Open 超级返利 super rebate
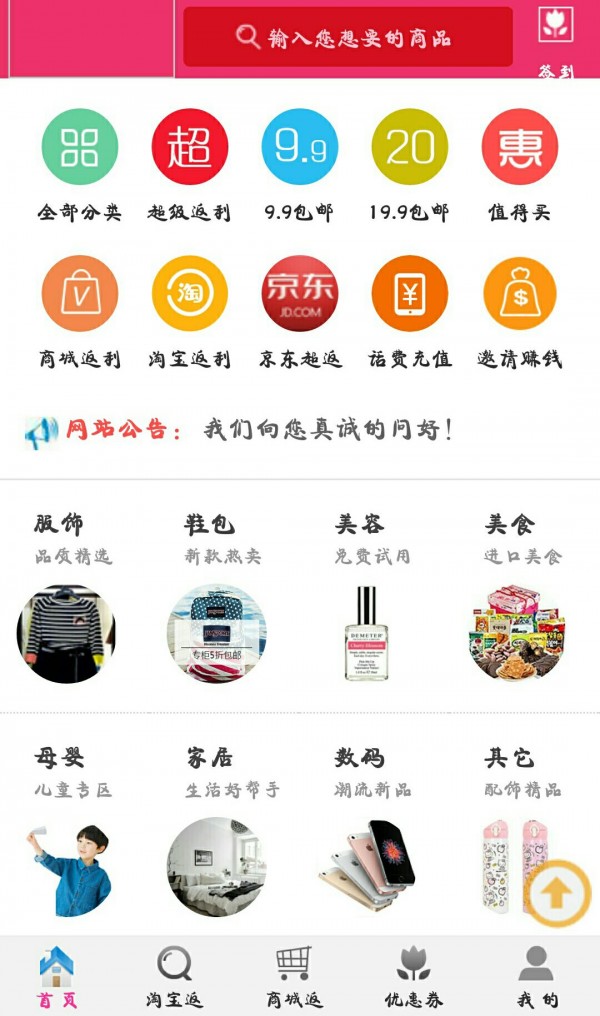The height and width of the screenshot is (1016, 600). pyautogui.click(x=189, y=167)
